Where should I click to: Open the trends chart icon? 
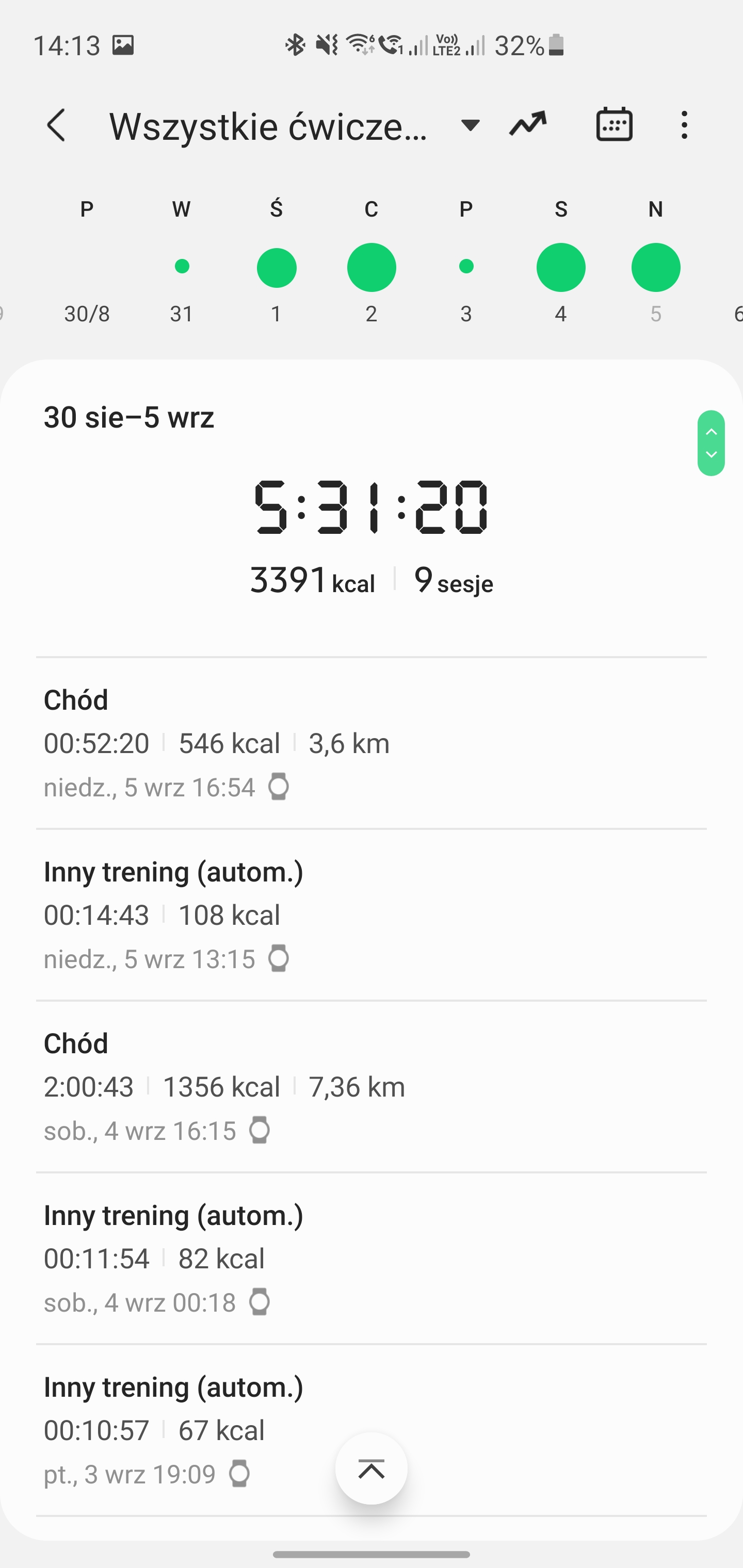click(528, 124)
